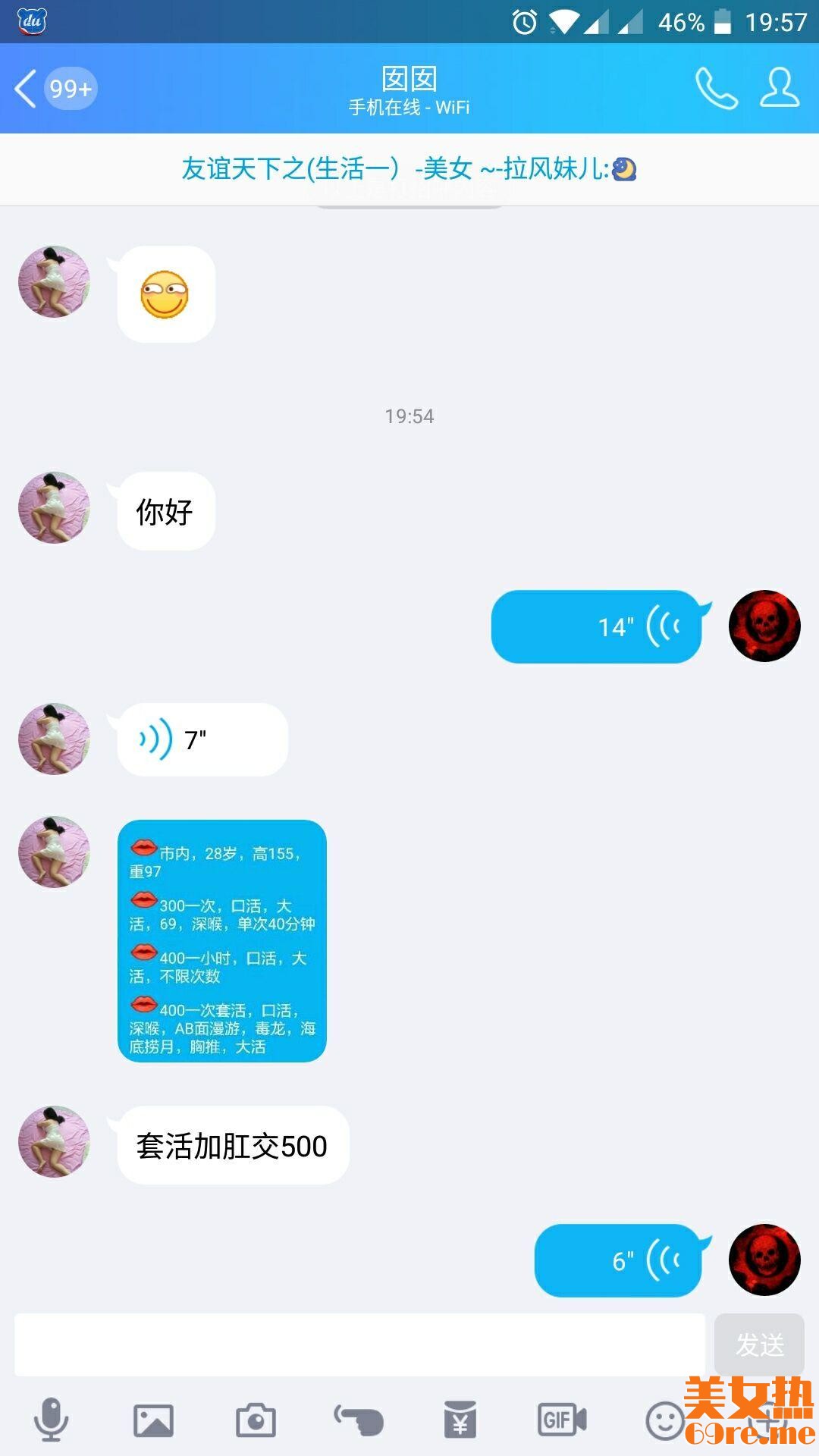The width and height of the screenshot is (819, 1456).
Task: Send a poke with the finger icon
Action: 359,1420
